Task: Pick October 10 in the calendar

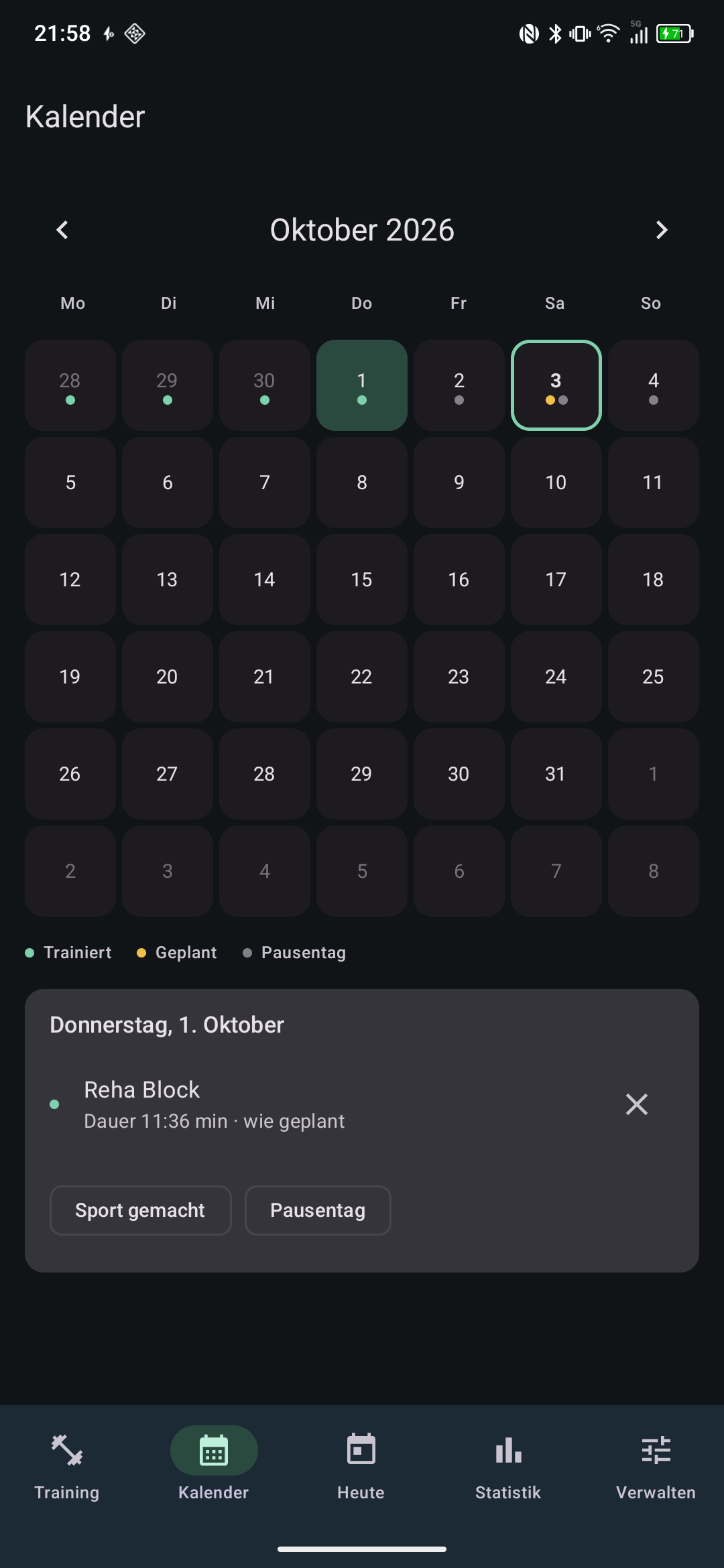Action: coord(556,482)
